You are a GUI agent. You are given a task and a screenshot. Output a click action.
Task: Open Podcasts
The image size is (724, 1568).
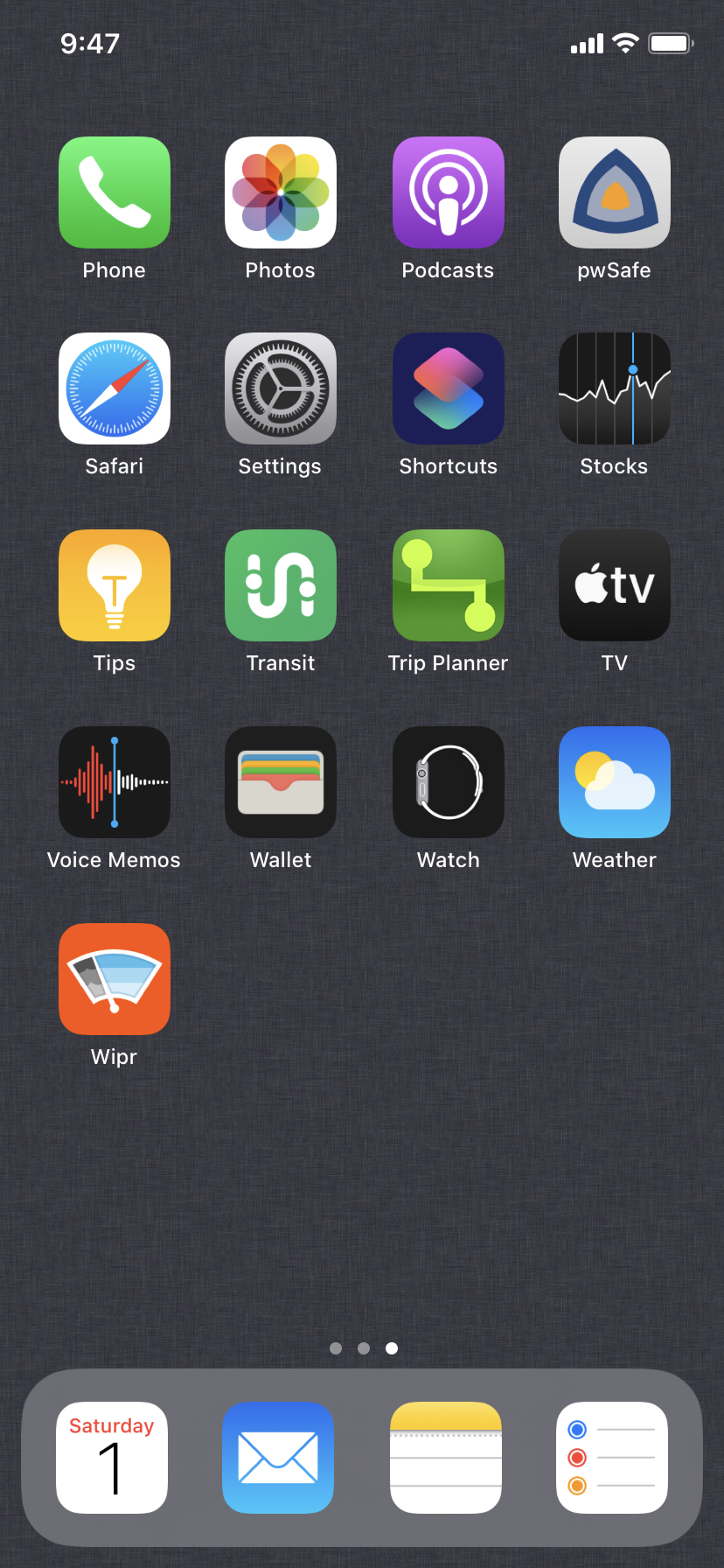tap(449, 192)
